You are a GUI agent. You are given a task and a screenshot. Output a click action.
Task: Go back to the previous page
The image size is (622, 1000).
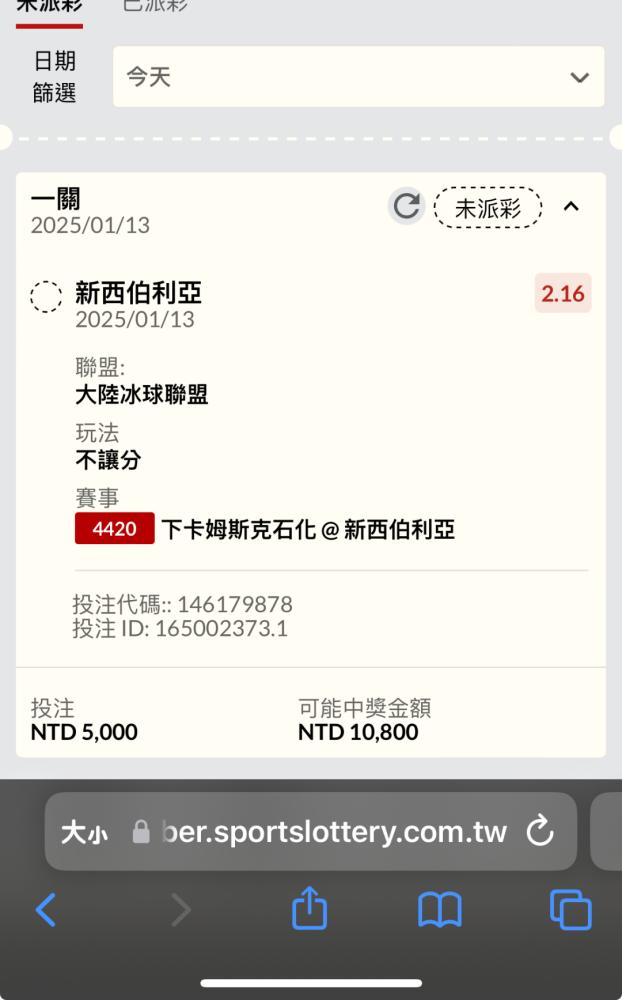[x=46, y=909]
